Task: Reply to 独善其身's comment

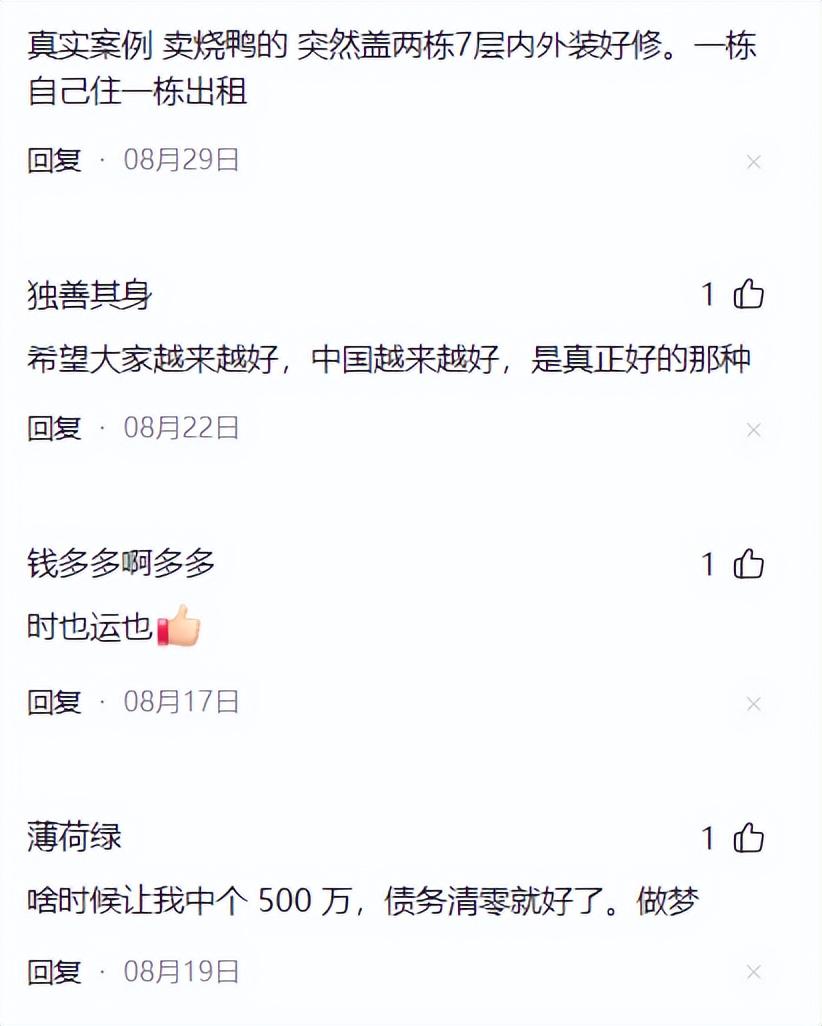Action: (54, 428)
